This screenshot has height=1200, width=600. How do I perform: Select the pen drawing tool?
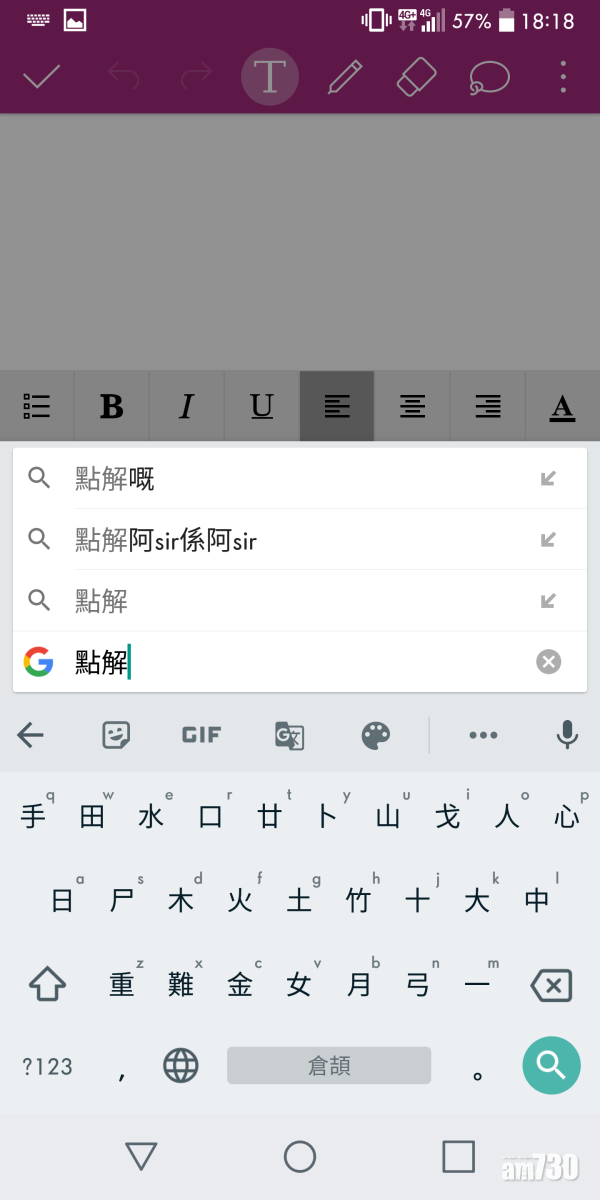(x=344, y=77)
